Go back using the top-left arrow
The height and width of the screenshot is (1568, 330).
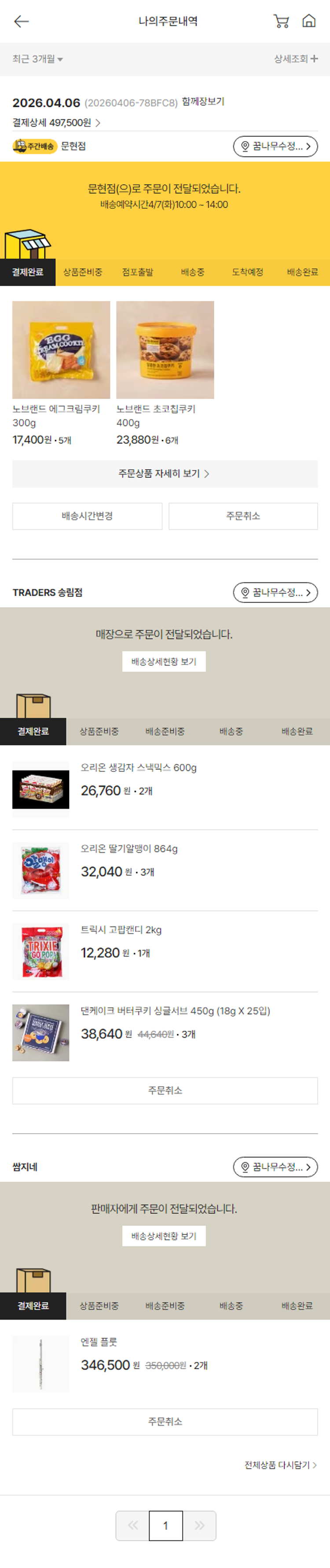[x=21, y=22]
